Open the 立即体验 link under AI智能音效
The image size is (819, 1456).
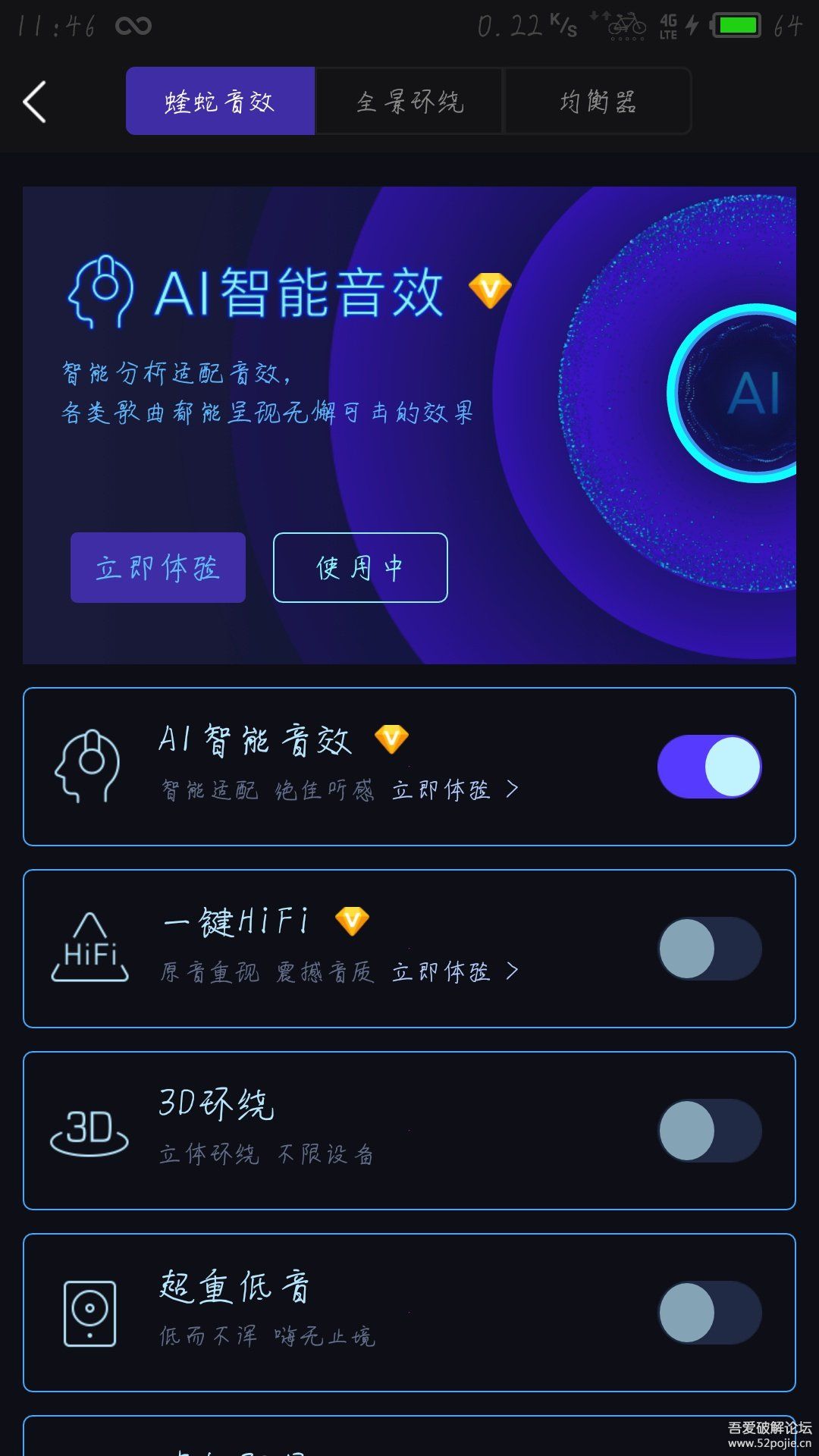pos(453,789)
